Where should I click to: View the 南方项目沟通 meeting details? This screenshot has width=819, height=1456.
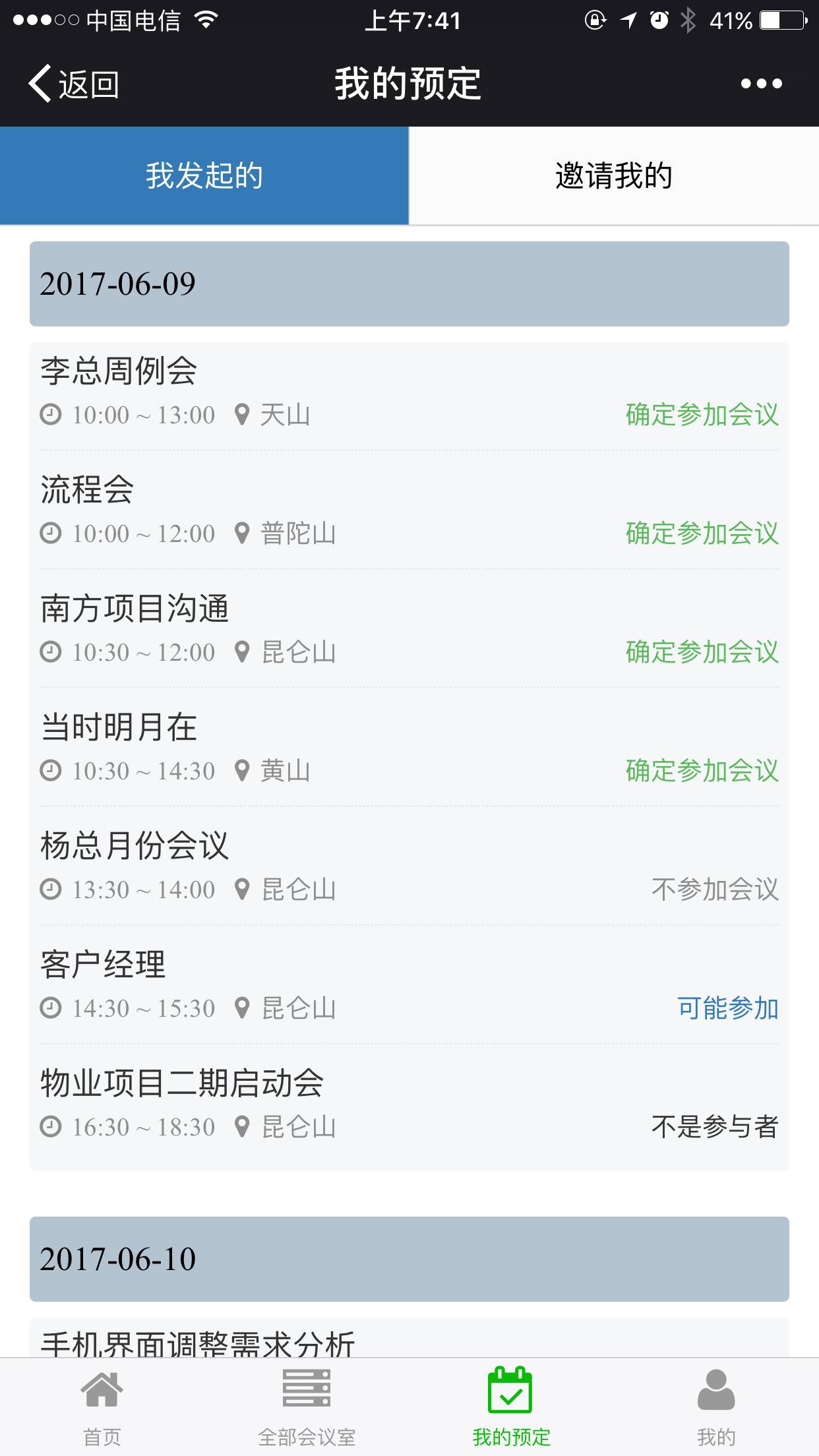pos(409,629)
